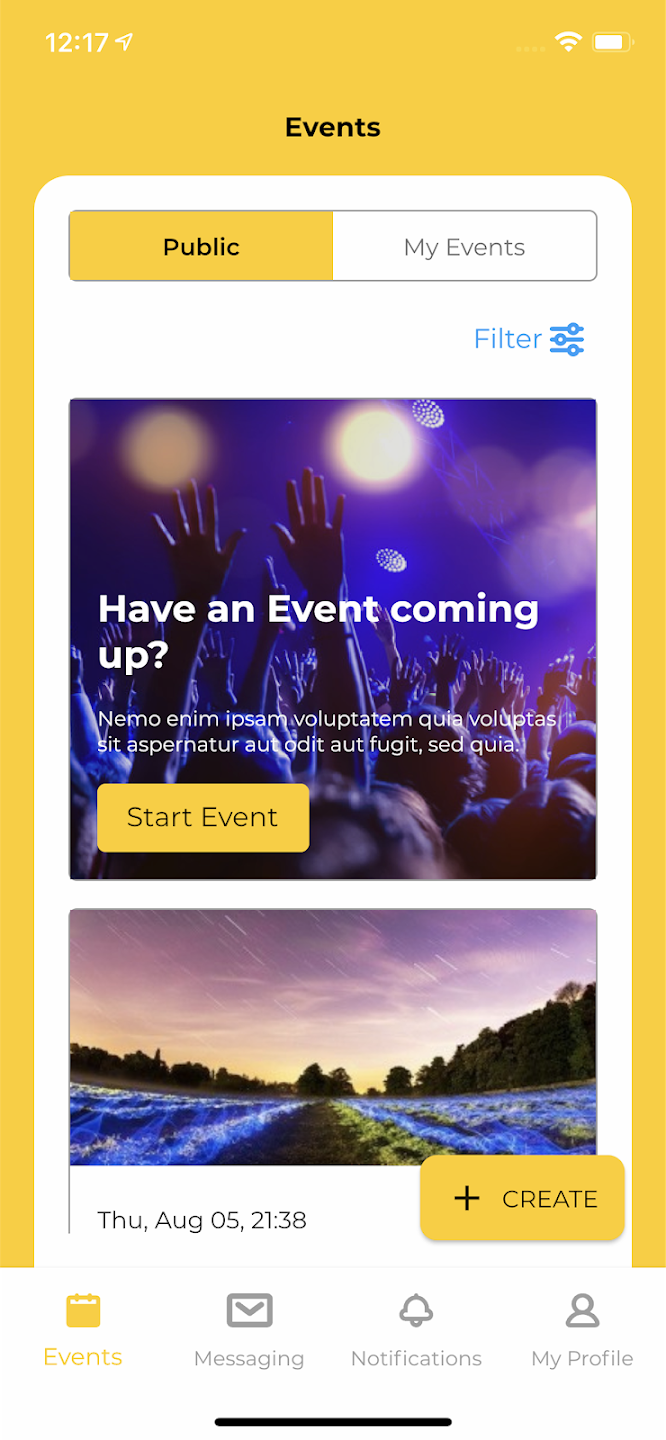Tap the CREATE floating button
The width and height of the screenshot is (666, 1440).
click(523, 1198)
